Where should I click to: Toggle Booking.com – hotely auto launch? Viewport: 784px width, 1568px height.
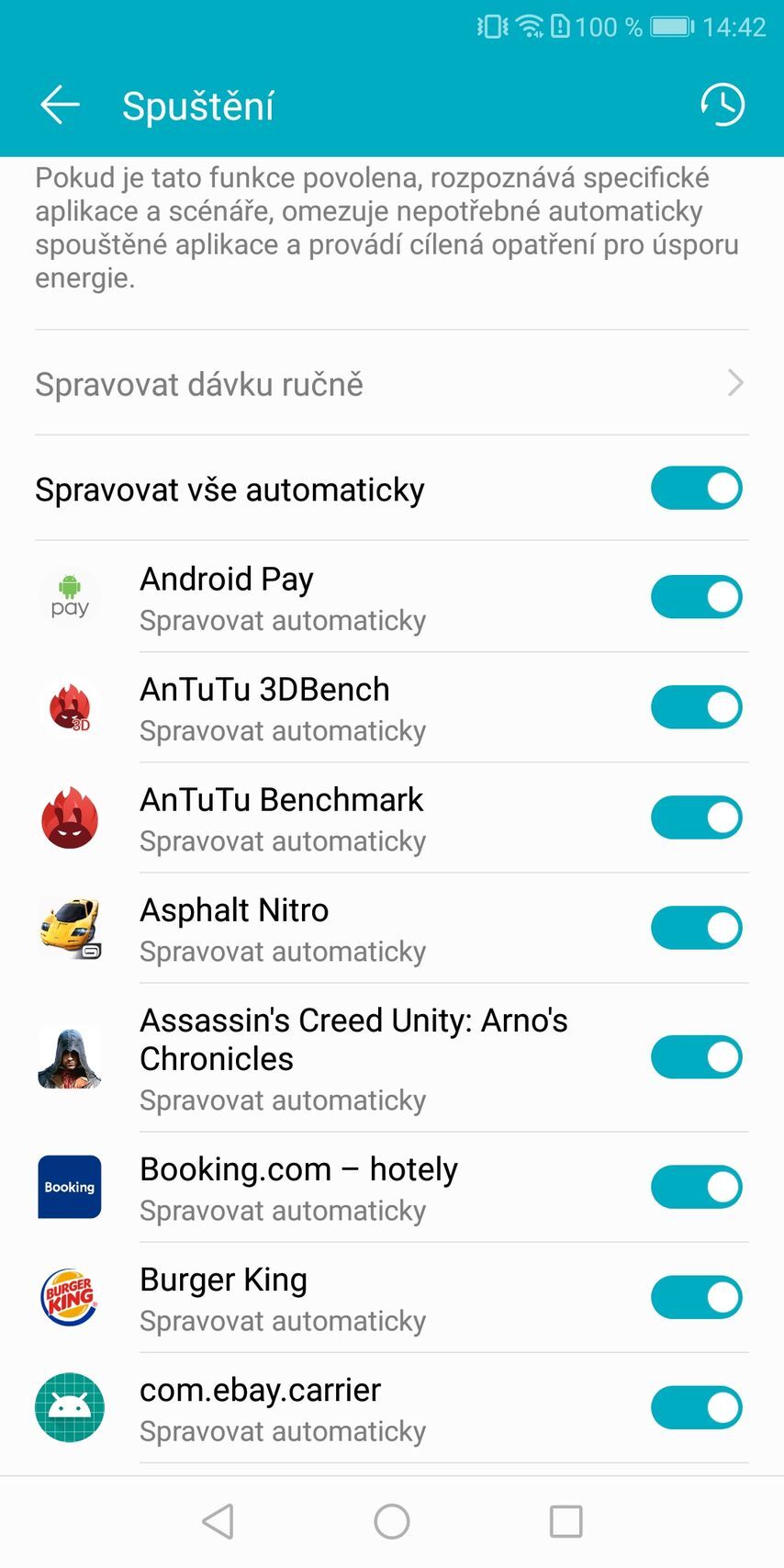coord(696,1187)
